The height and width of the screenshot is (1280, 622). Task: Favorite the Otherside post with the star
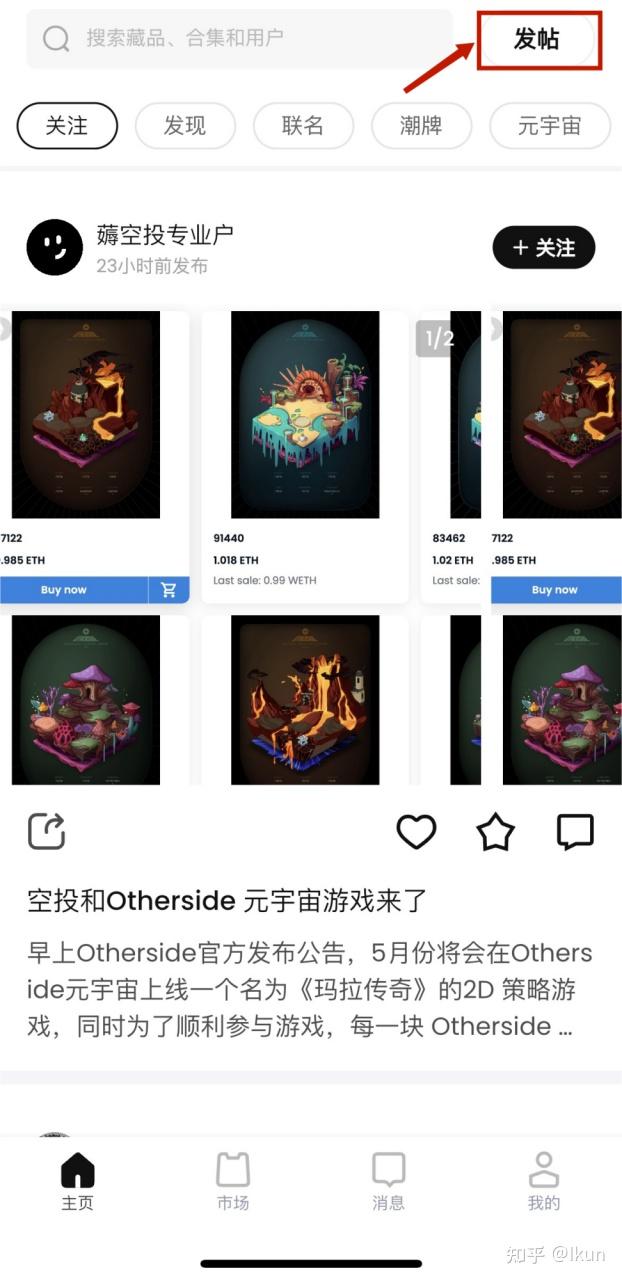(495, 832)
